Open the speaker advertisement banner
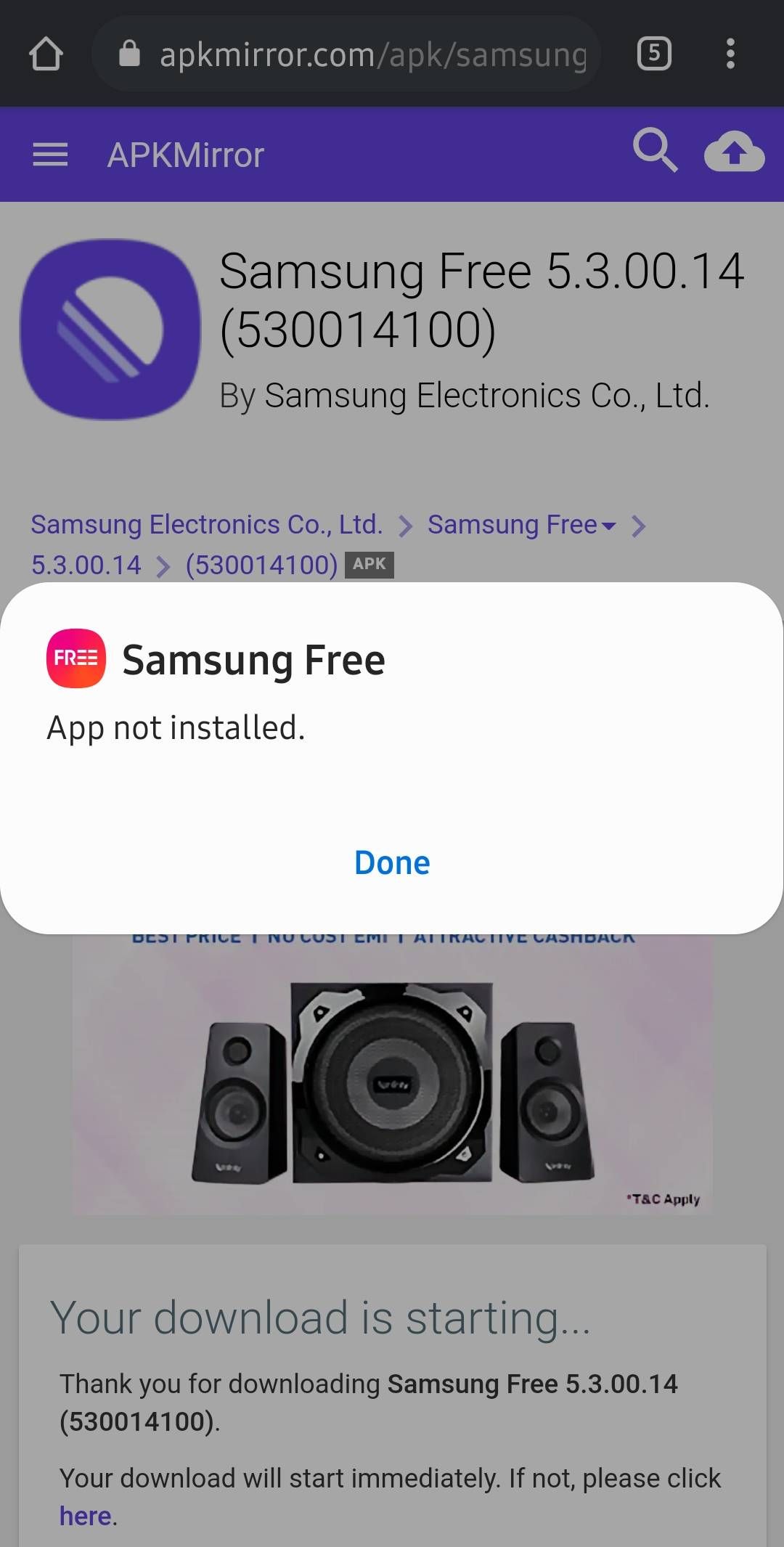This screenshot has width=784, height=1547. point(392,1074)
